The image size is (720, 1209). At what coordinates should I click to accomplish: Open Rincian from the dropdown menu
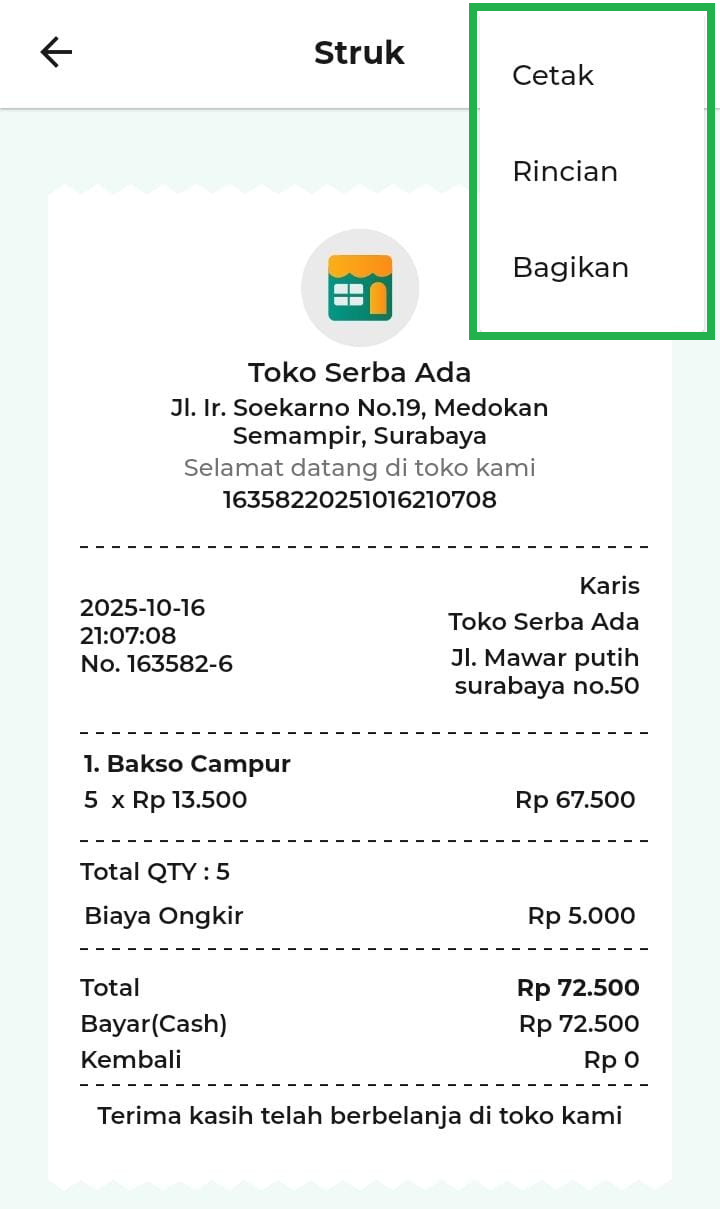click(x=565, y=172)
